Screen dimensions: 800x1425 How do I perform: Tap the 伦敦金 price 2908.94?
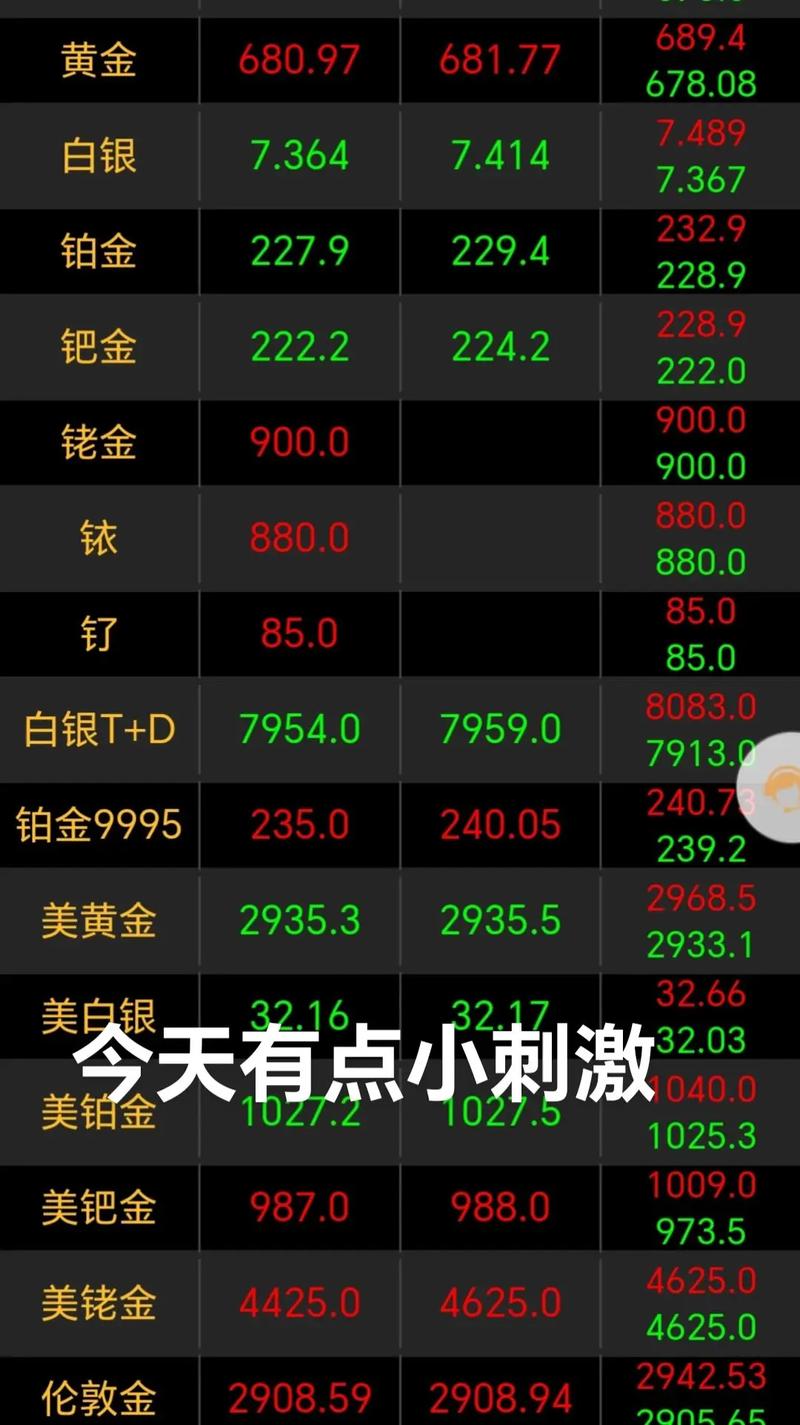point(498,1398)
